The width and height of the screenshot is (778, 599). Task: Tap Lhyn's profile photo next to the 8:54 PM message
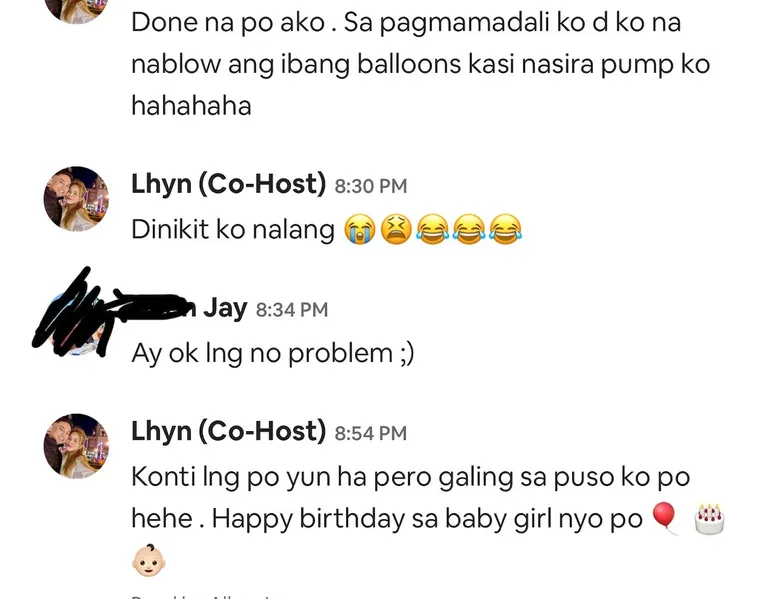(x=76, y=446)
